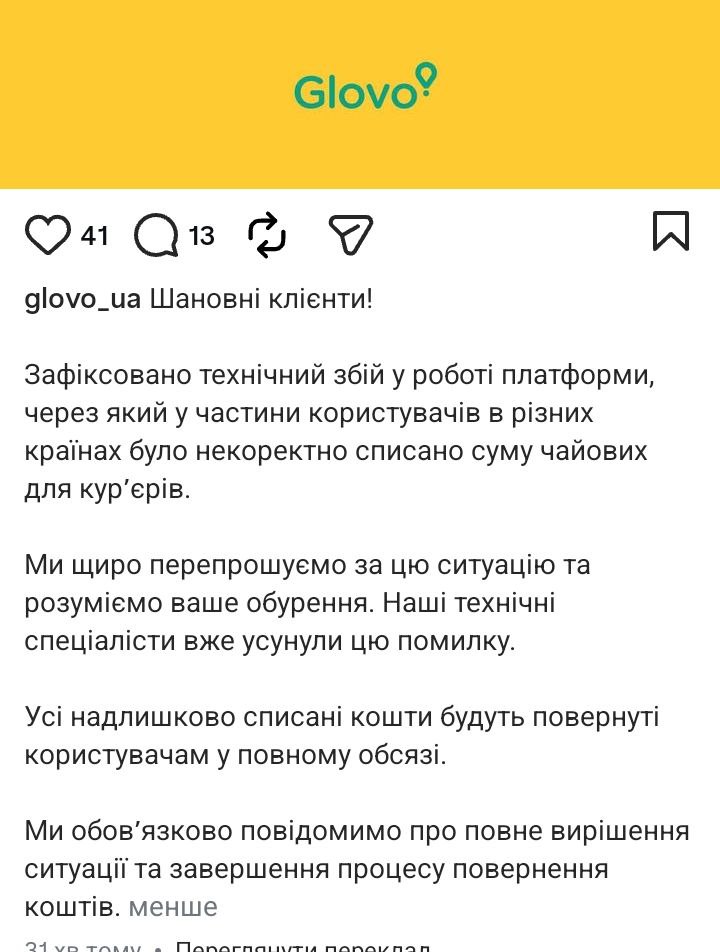Viewport: 720px width, 952px height.
Task: Toggle the heart to unlike the post
Action: click(x=47, y=236)
